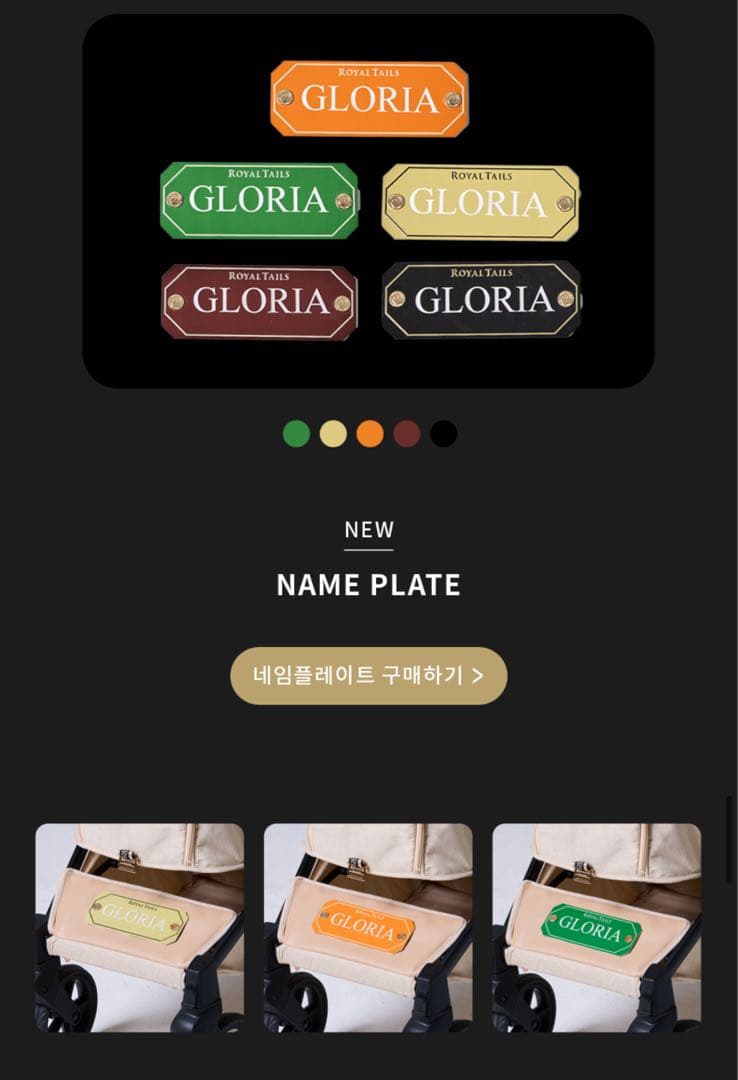Open the stroller photo with yellow name plate
Screen dimensions: 738x1080
tap(140, 927)
